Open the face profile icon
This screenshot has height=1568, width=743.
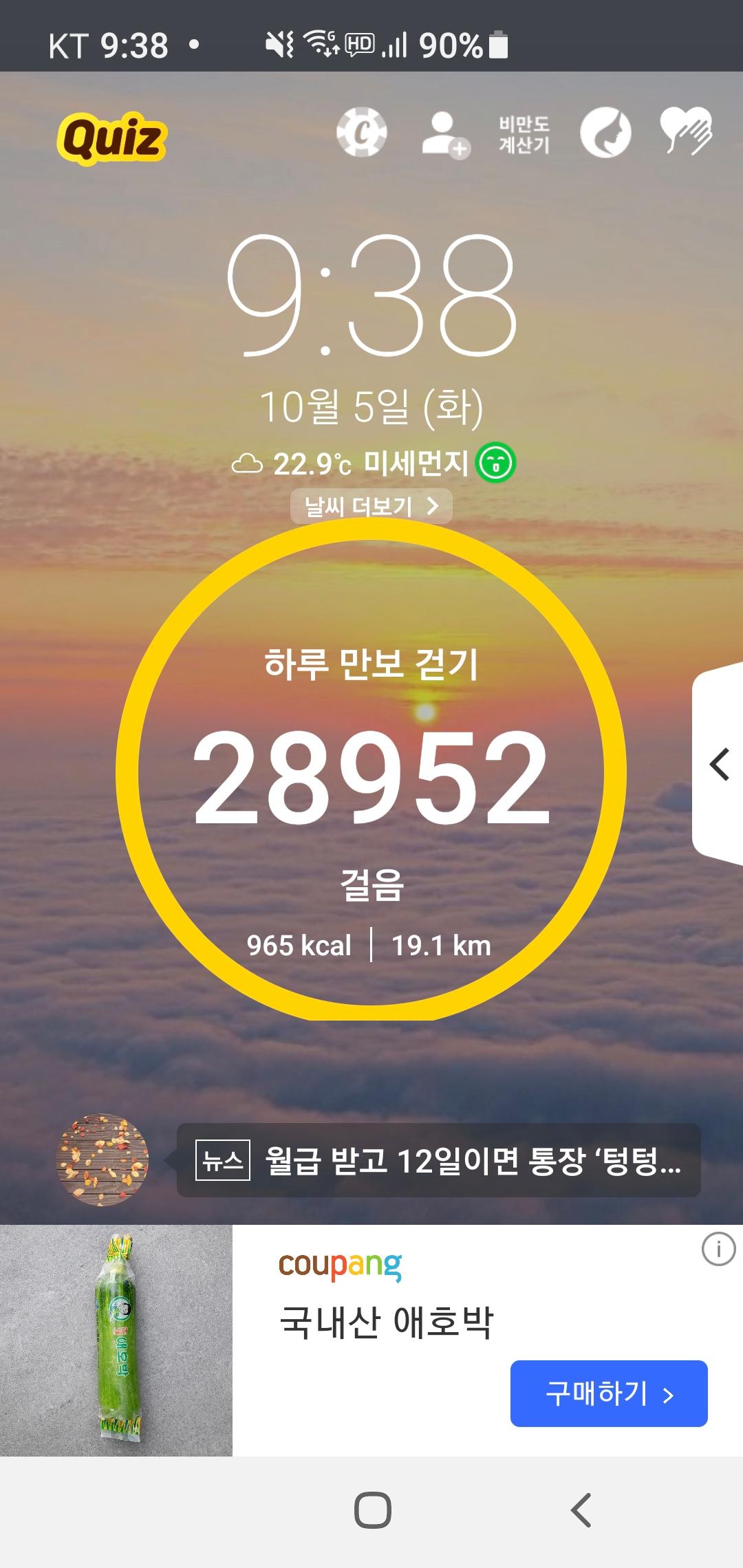pyautogui.click(x=605, y=133)
